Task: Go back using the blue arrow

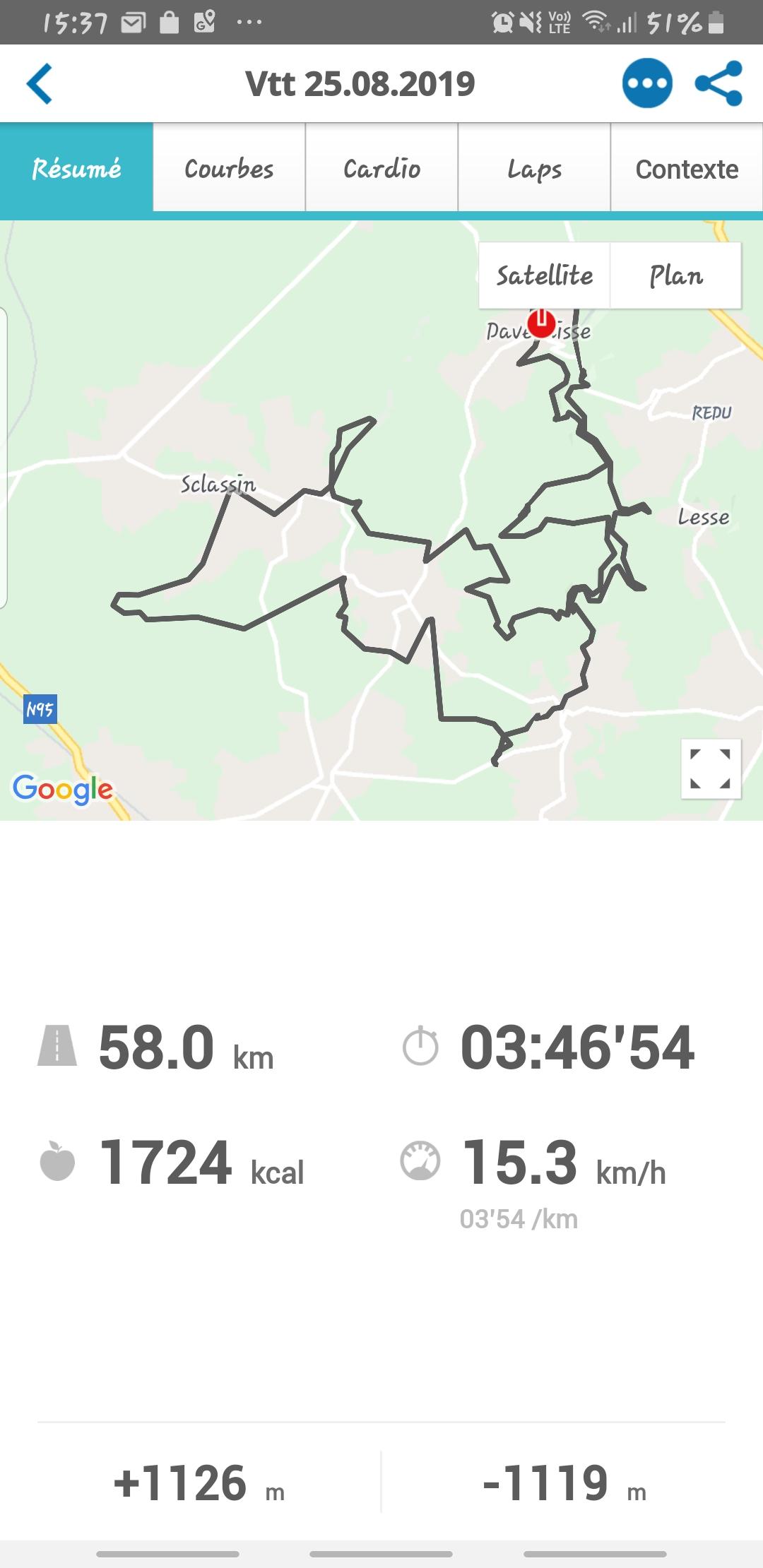Action: pos(40,83)
